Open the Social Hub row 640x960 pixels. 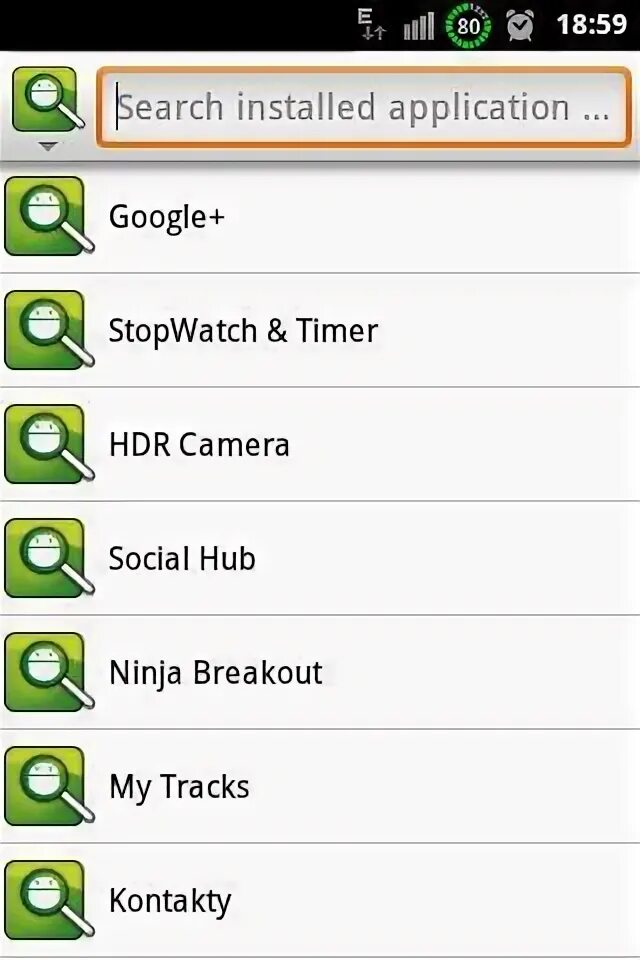[x=320, y=558]
